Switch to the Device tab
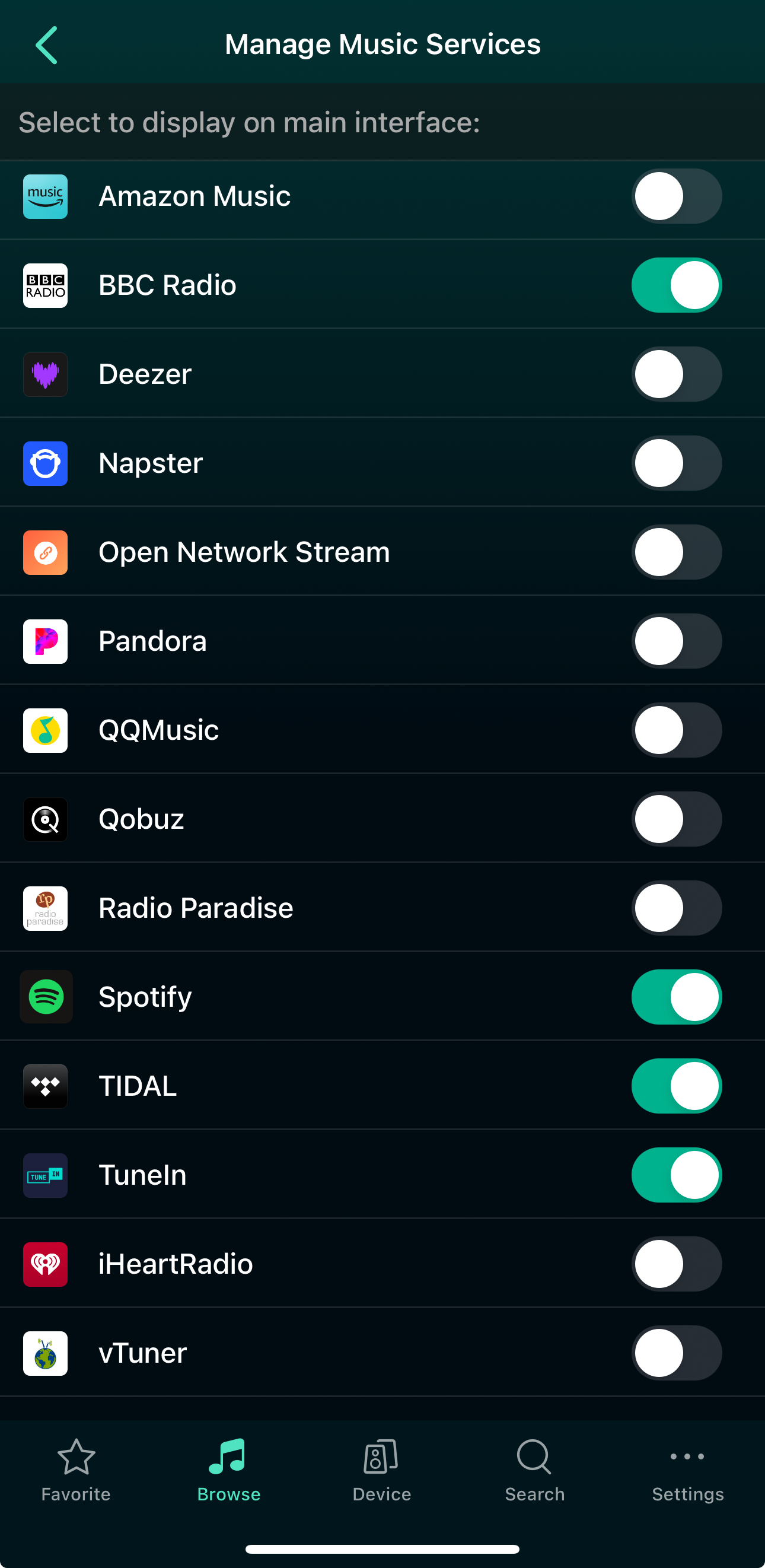The height and width of the screenshot is (1568, 765). [x=381, y=1470]
